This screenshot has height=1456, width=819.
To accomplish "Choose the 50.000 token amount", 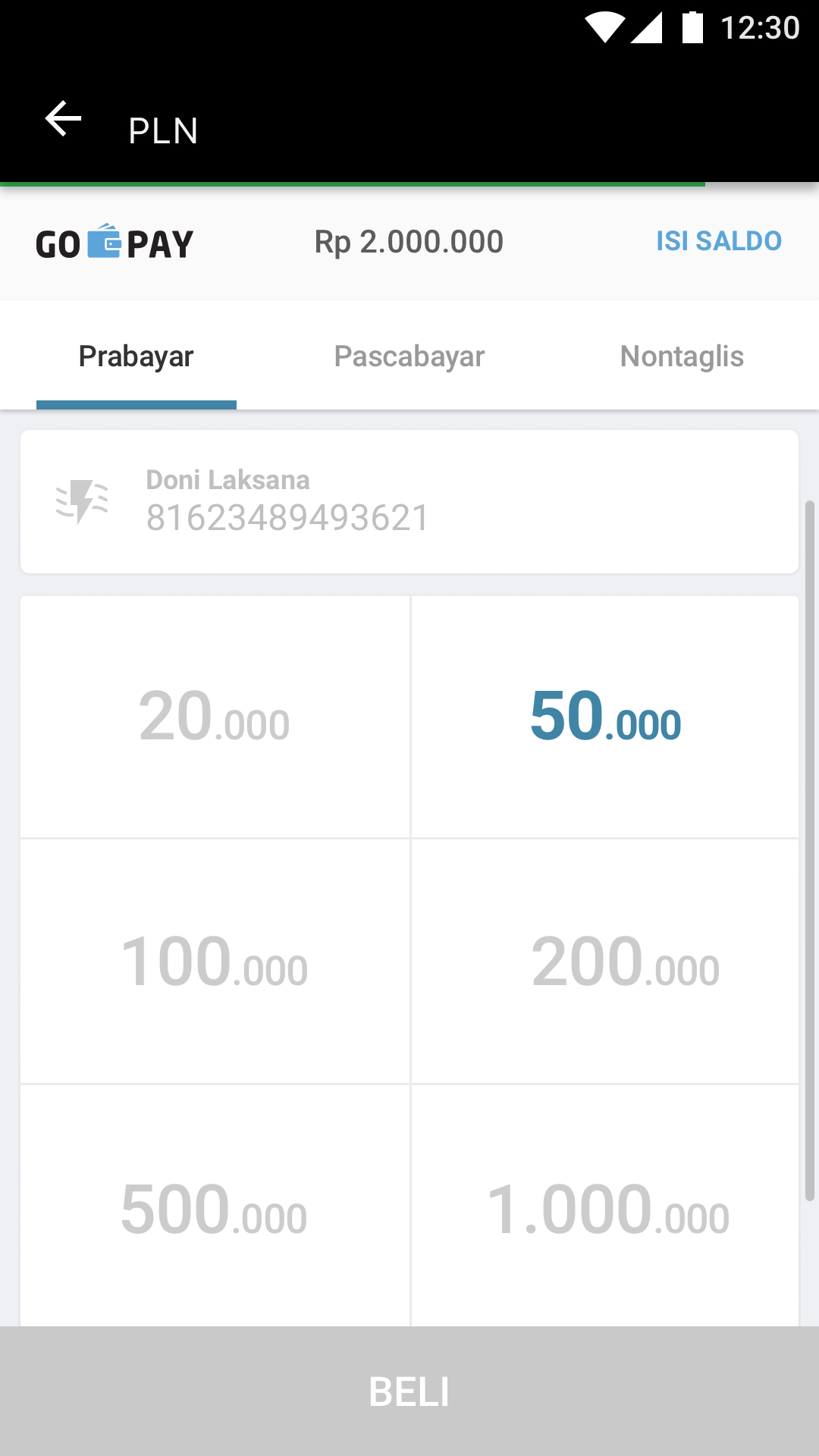I will click(605, 717).
